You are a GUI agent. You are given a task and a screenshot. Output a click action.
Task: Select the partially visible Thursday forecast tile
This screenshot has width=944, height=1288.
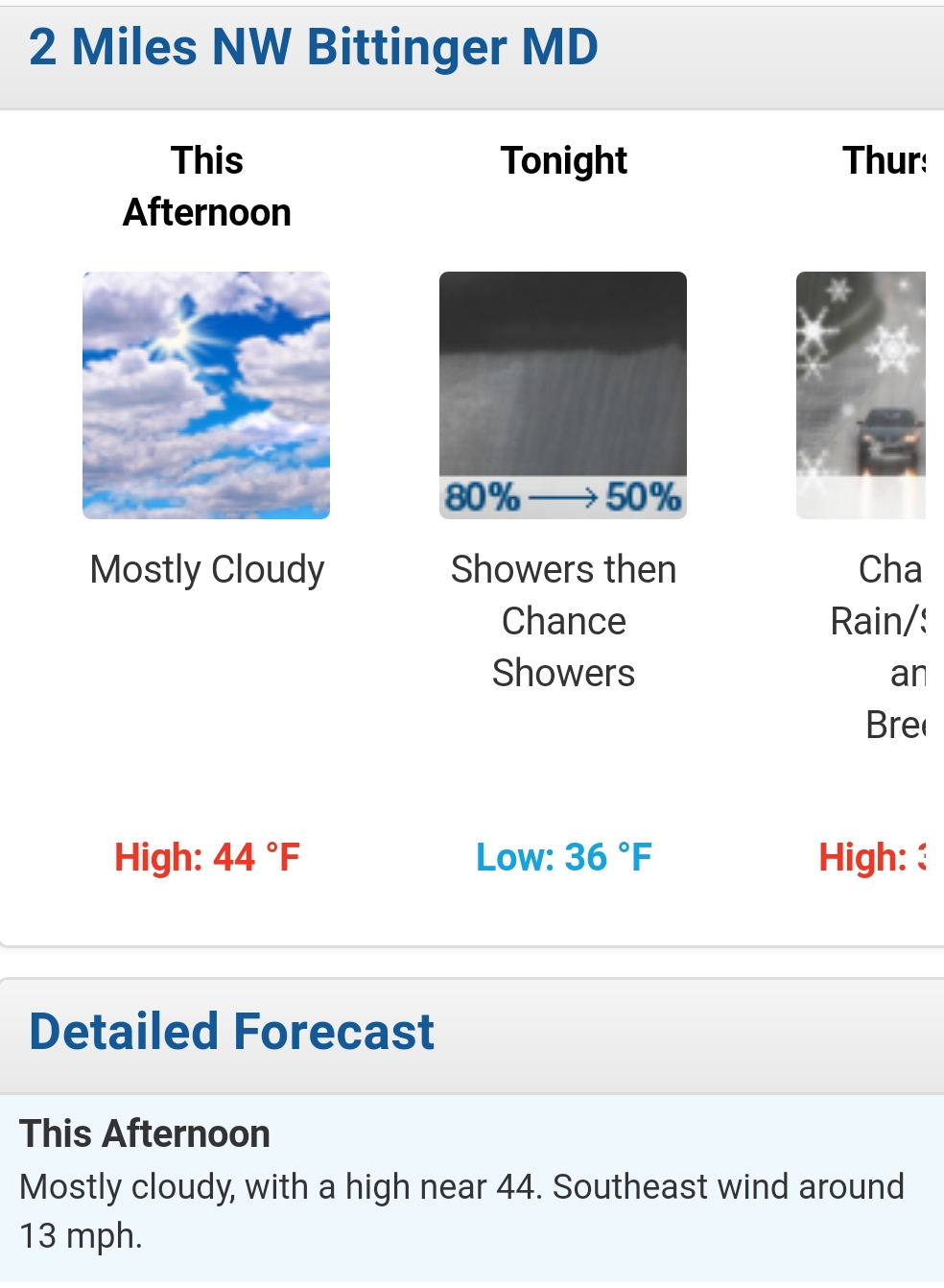(x=861, y=395)
